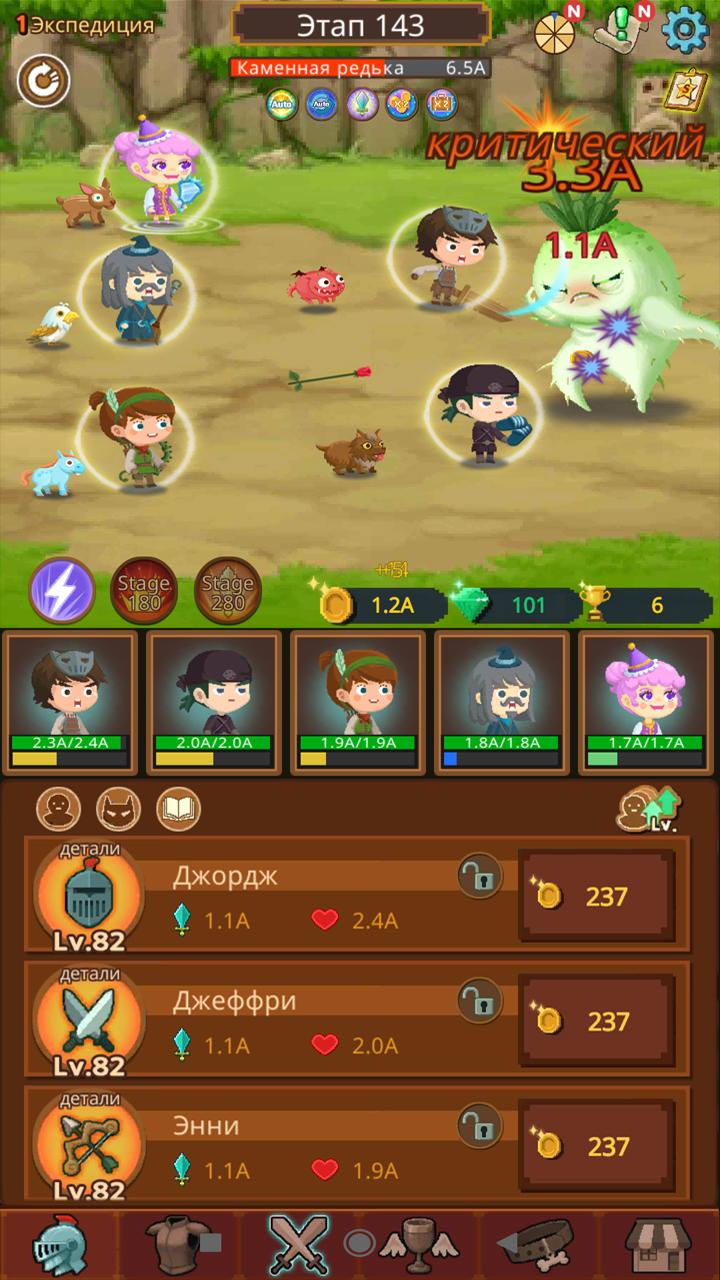Image resolution: width=720 pixels, height=1280 pixels.
Task: Open the armor tab in bottom bar
Action: (x=178, y=1244)
